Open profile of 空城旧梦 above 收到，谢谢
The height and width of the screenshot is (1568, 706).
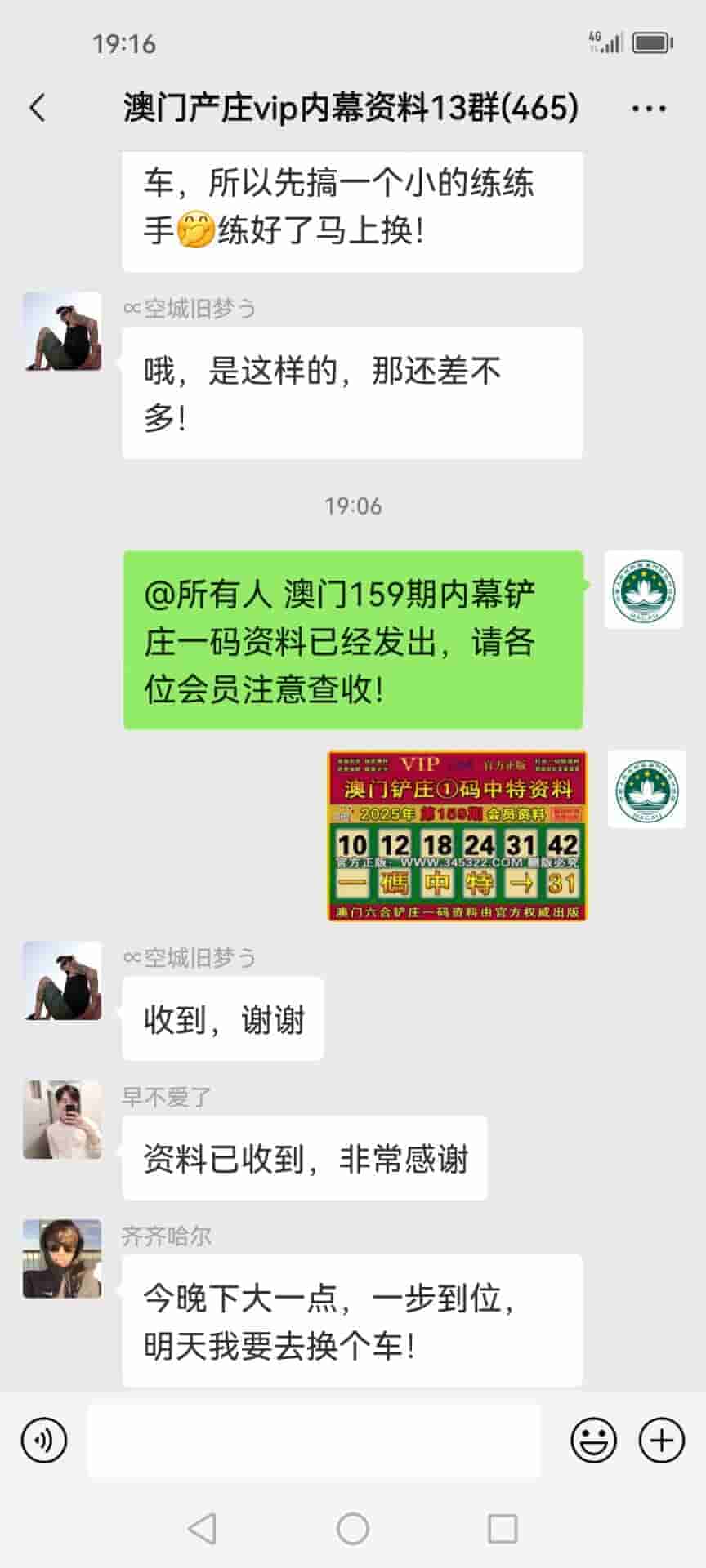click(x=62, y=981)
